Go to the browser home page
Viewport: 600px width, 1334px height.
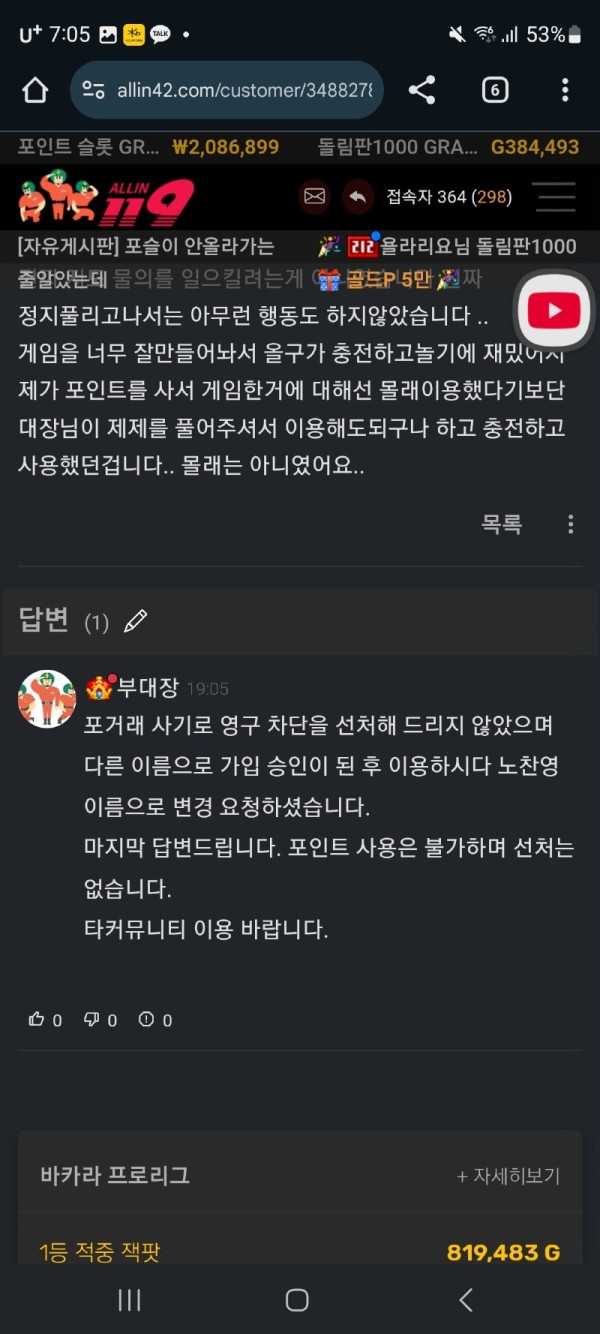click(35, 91)
